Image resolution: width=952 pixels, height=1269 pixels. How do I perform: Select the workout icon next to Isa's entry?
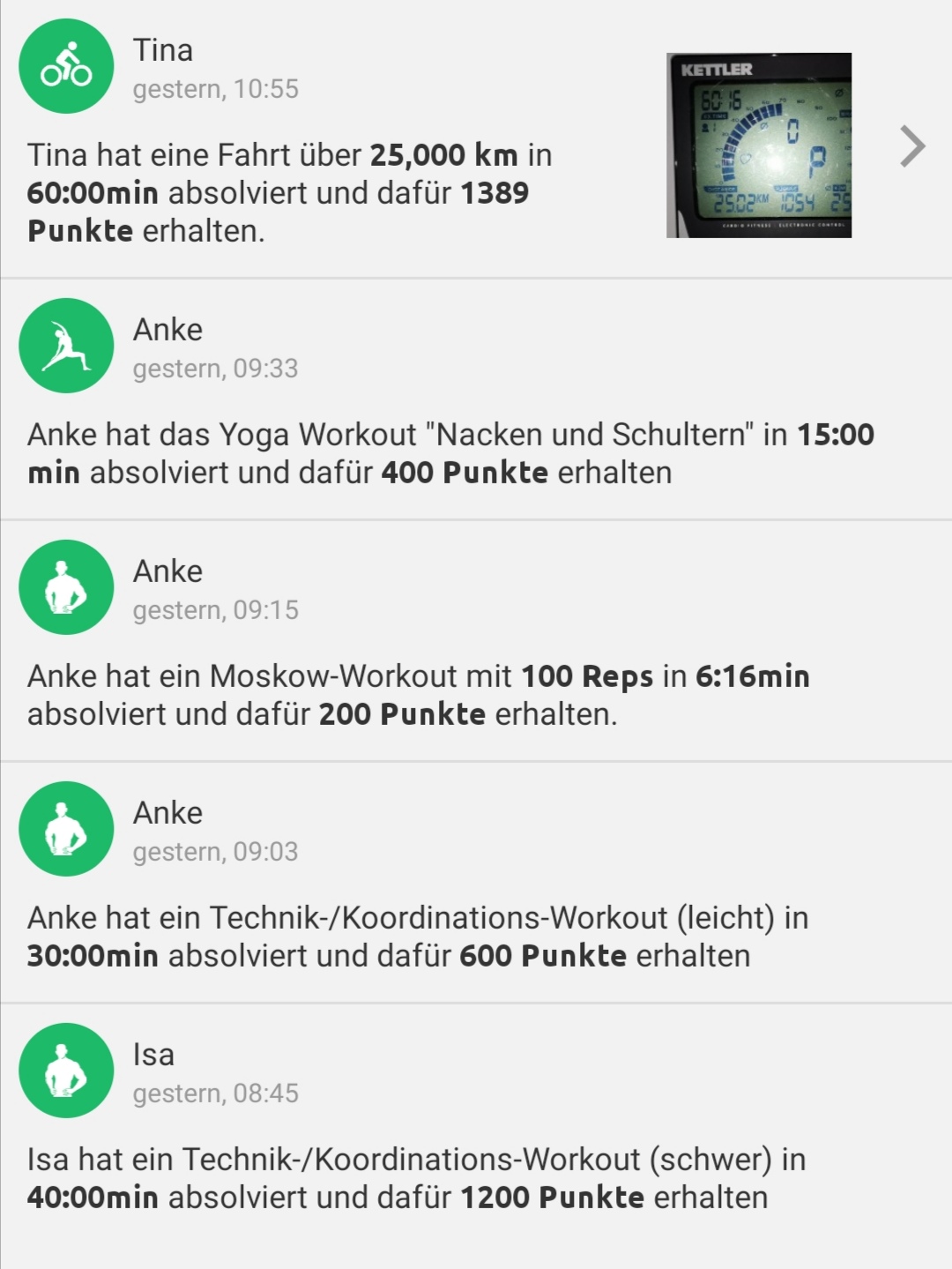(66, 1070)
